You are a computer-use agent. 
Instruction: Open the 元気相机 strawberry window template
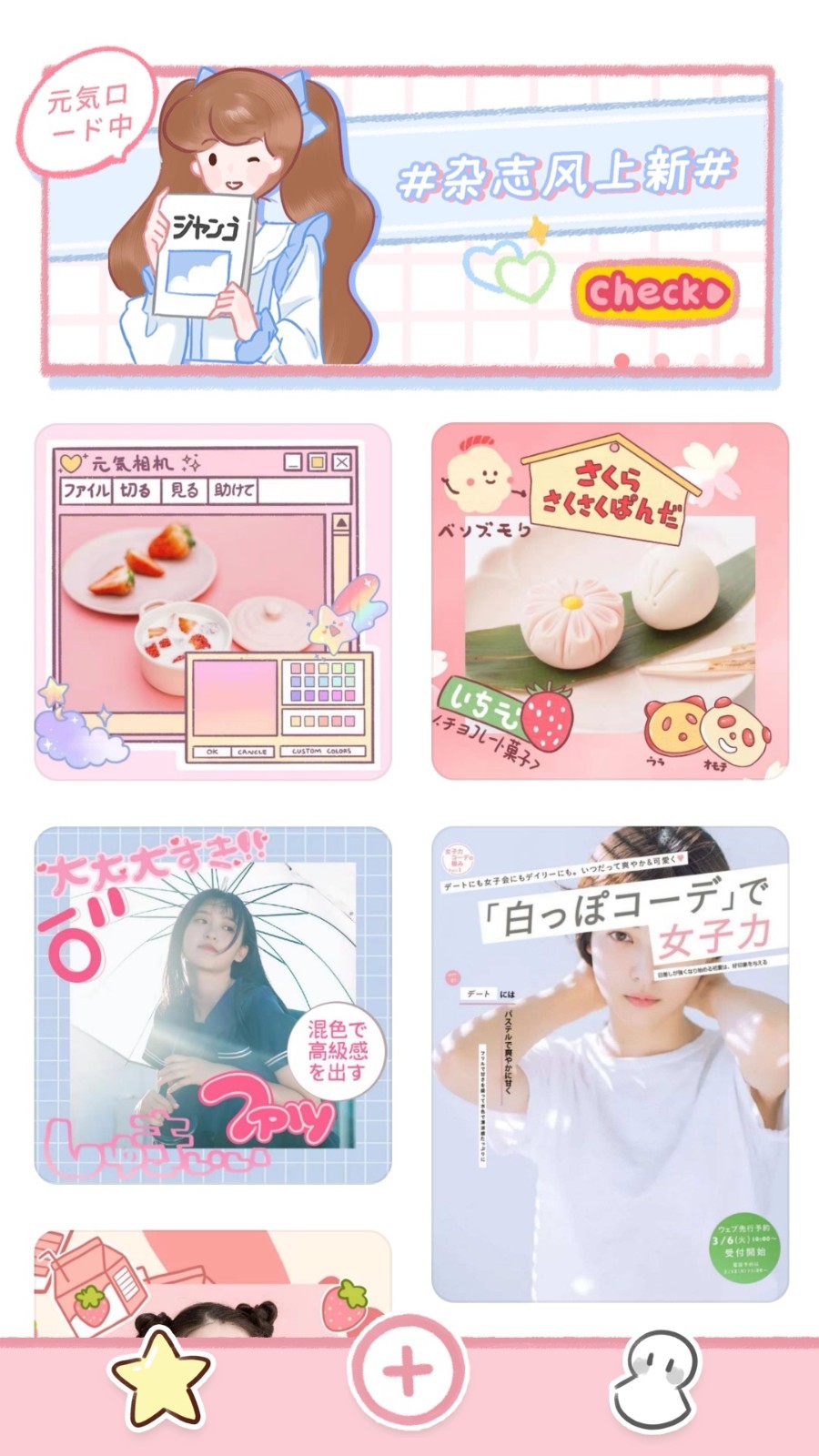(213, 602)
